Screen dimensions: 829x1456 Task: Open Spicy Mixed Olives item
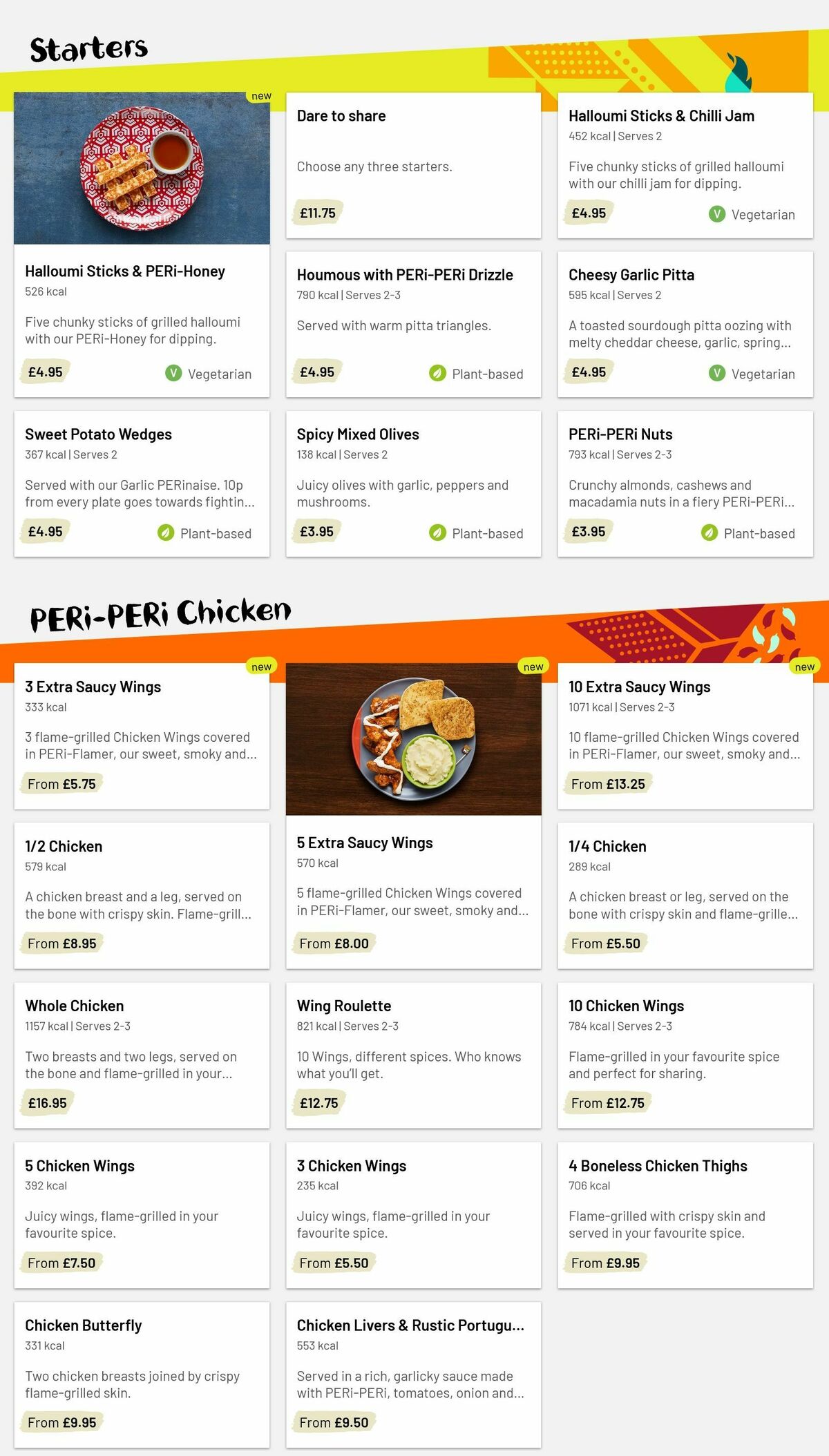coord(413,483)
